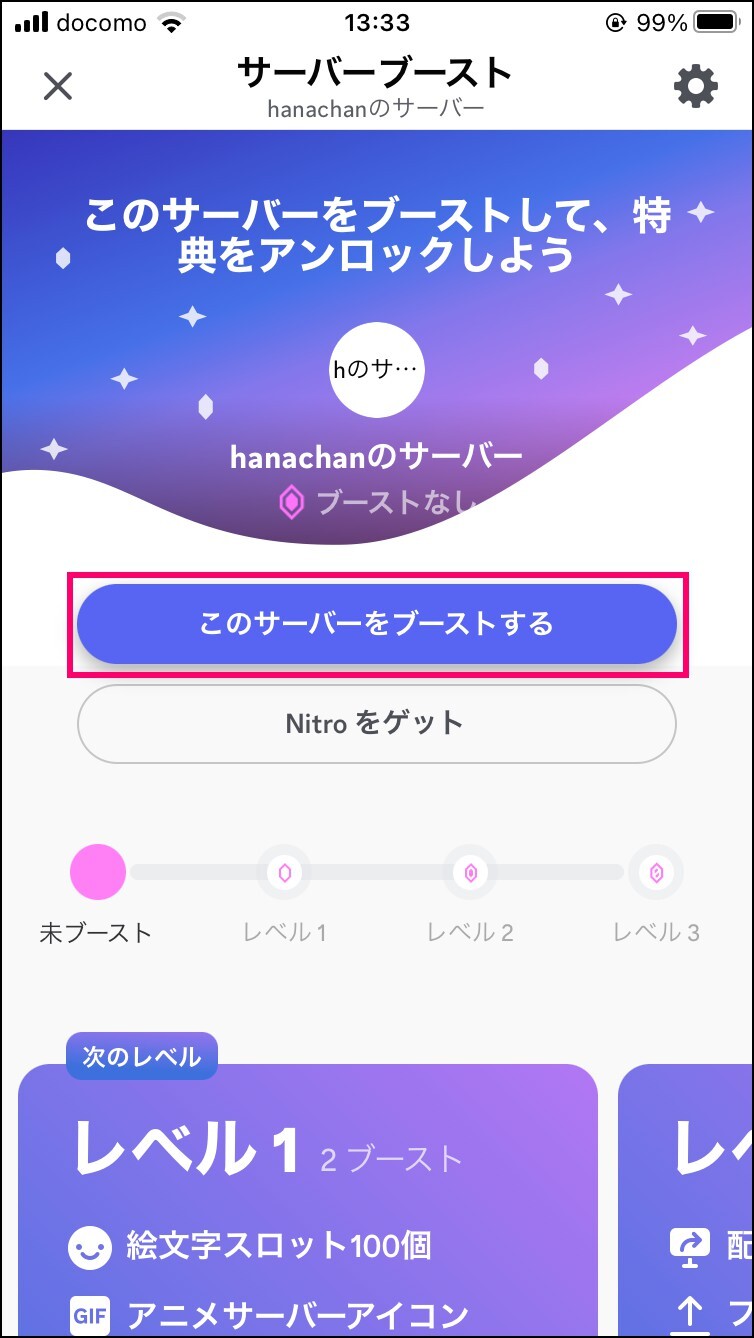Open the レベル1 perks card
The height and width of the screenshot is (1338, 754).
coord(308,1200)
